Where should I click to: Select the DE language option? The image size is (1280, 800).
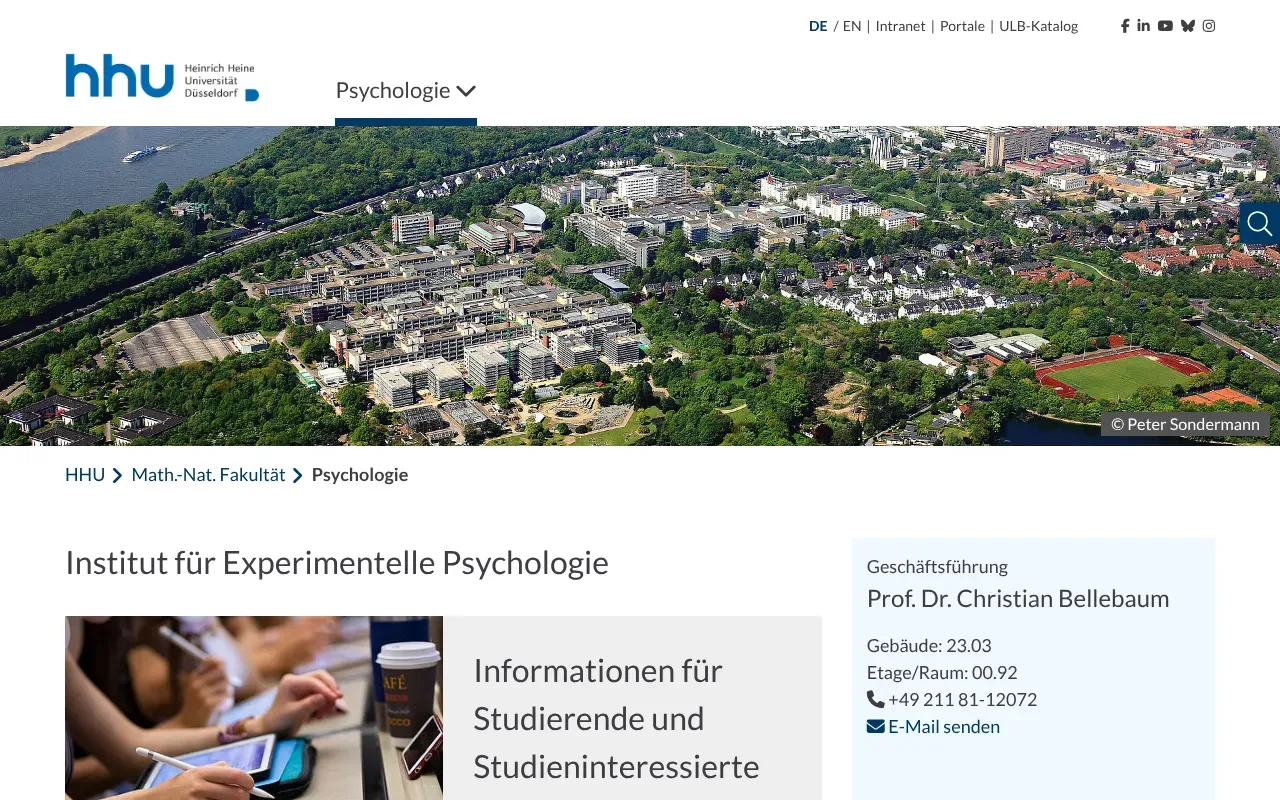[x=818, y=26]
